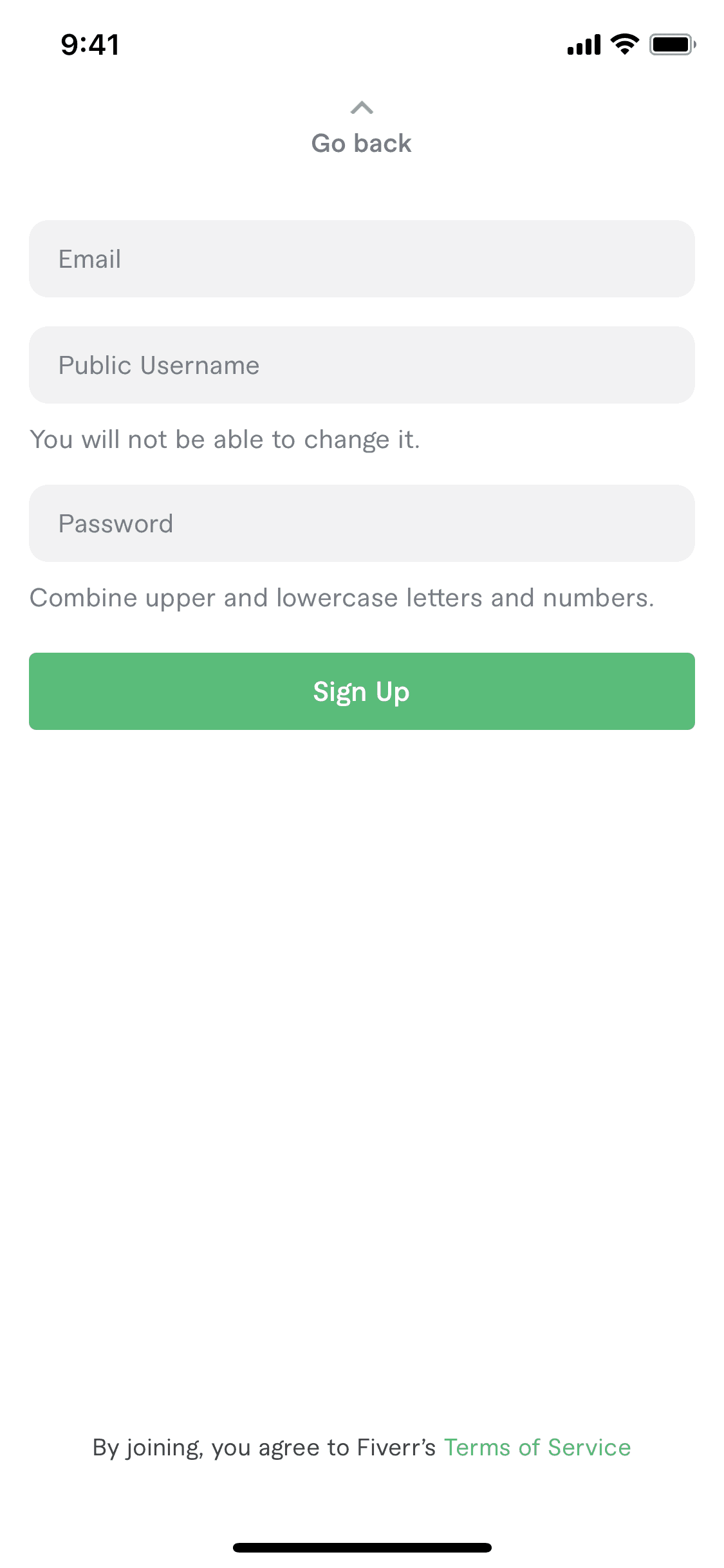724x1568 pixels.
Task: Hit the green Sign Up button
Action: click(361, 691)
